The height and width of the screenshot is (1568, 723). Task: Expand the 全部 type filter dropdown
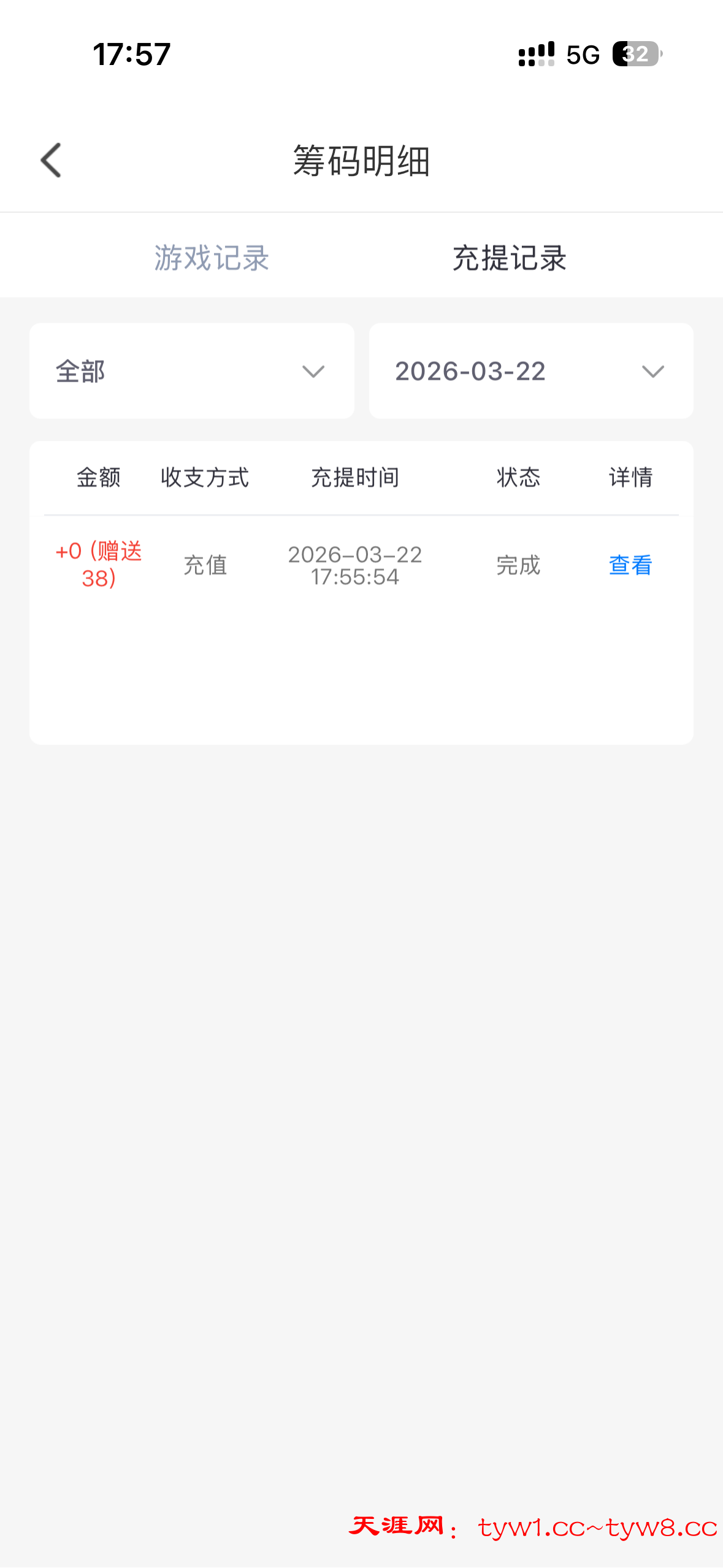point(191,371)
